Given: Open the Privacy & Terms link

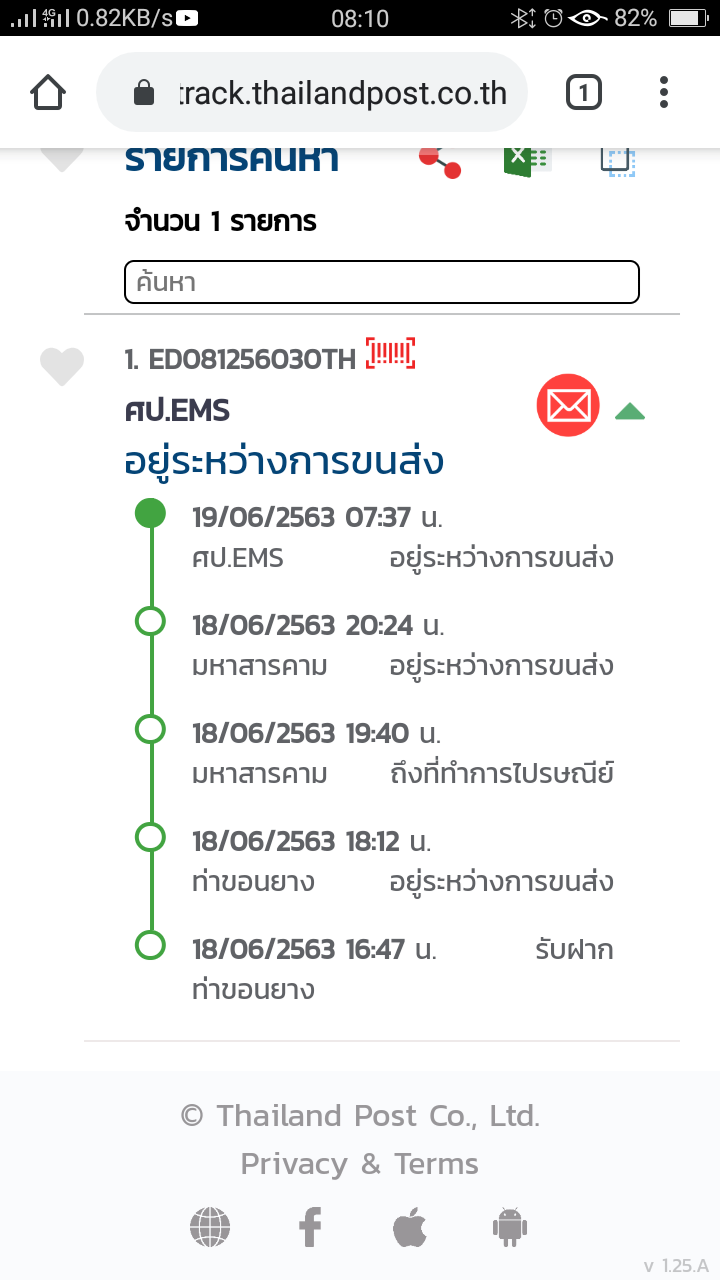Looking at the screenshot, I should coord(360,1164).
